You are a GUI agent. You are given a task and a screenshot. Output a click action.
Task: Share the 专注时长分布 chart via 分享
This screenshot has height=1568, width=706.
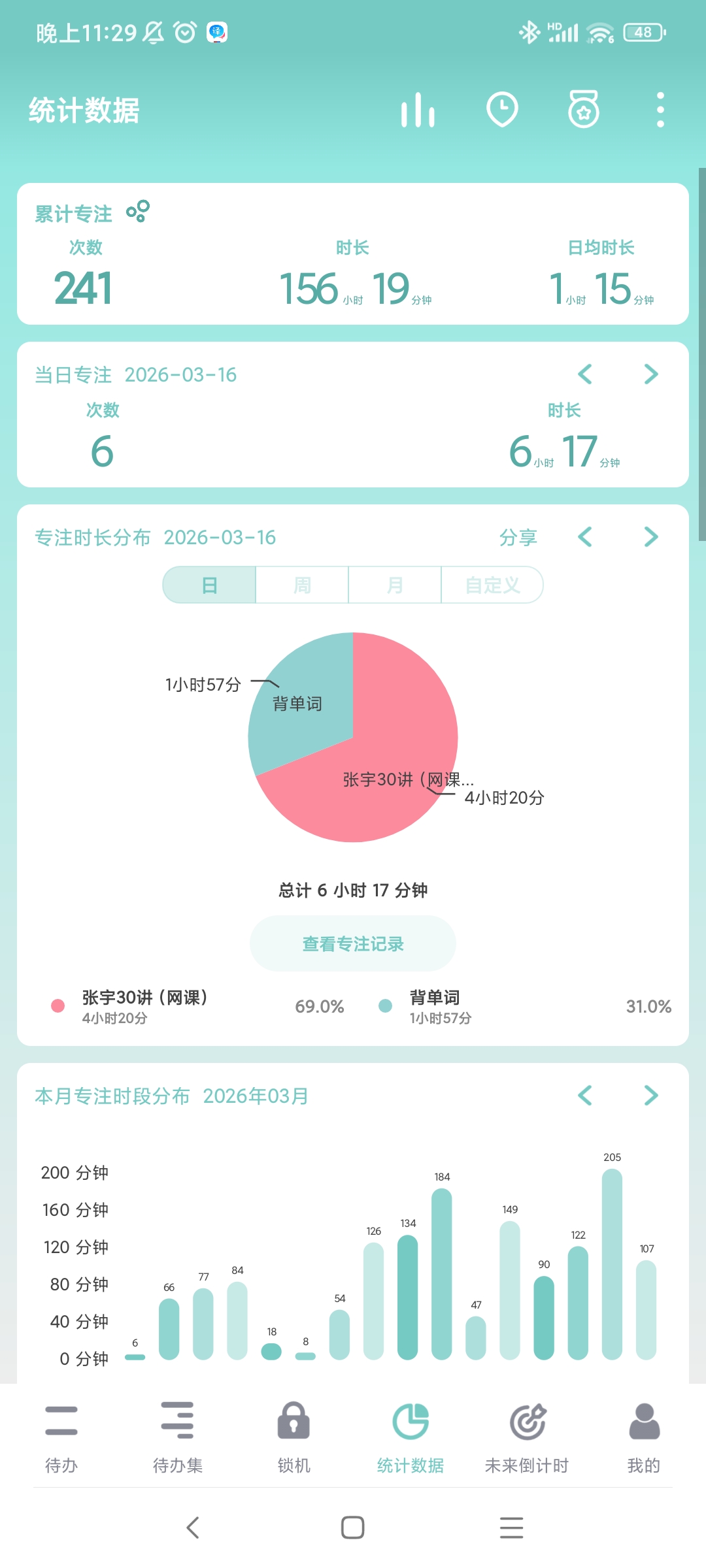tap(518, 537)
